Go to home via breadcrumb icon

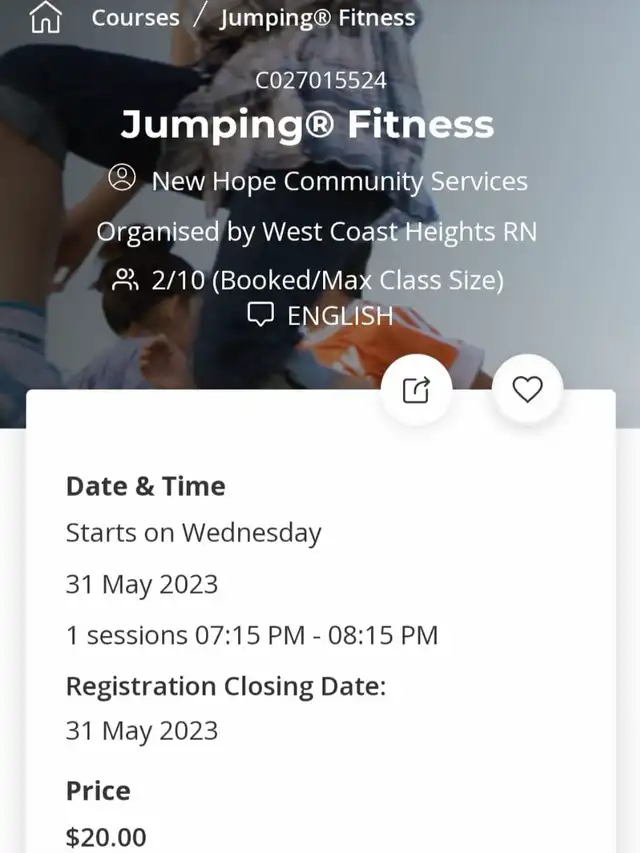pos(45,17)
